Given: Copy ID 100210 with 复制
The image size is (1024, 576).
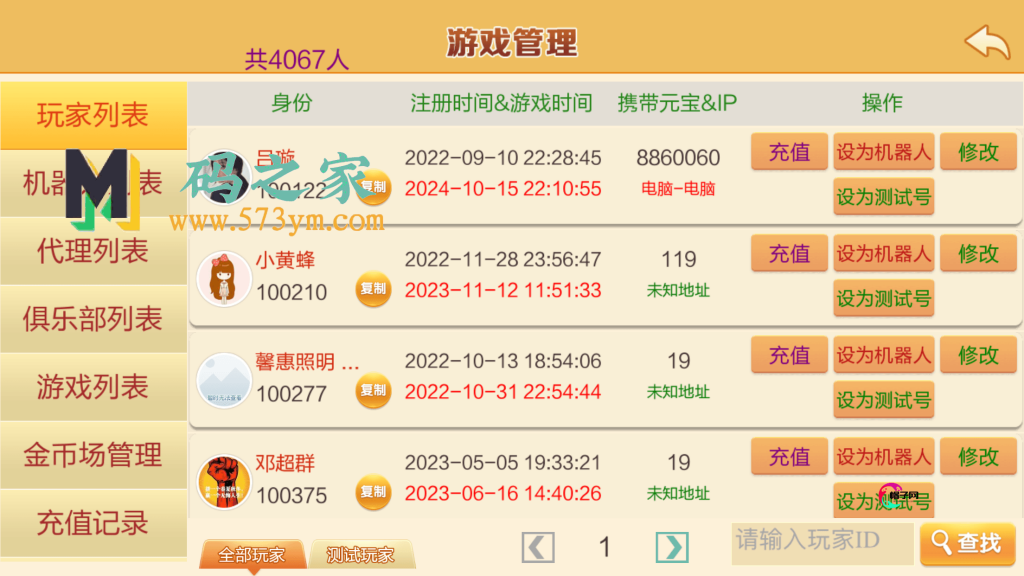Looking at the screenshot, I should 373,290.
